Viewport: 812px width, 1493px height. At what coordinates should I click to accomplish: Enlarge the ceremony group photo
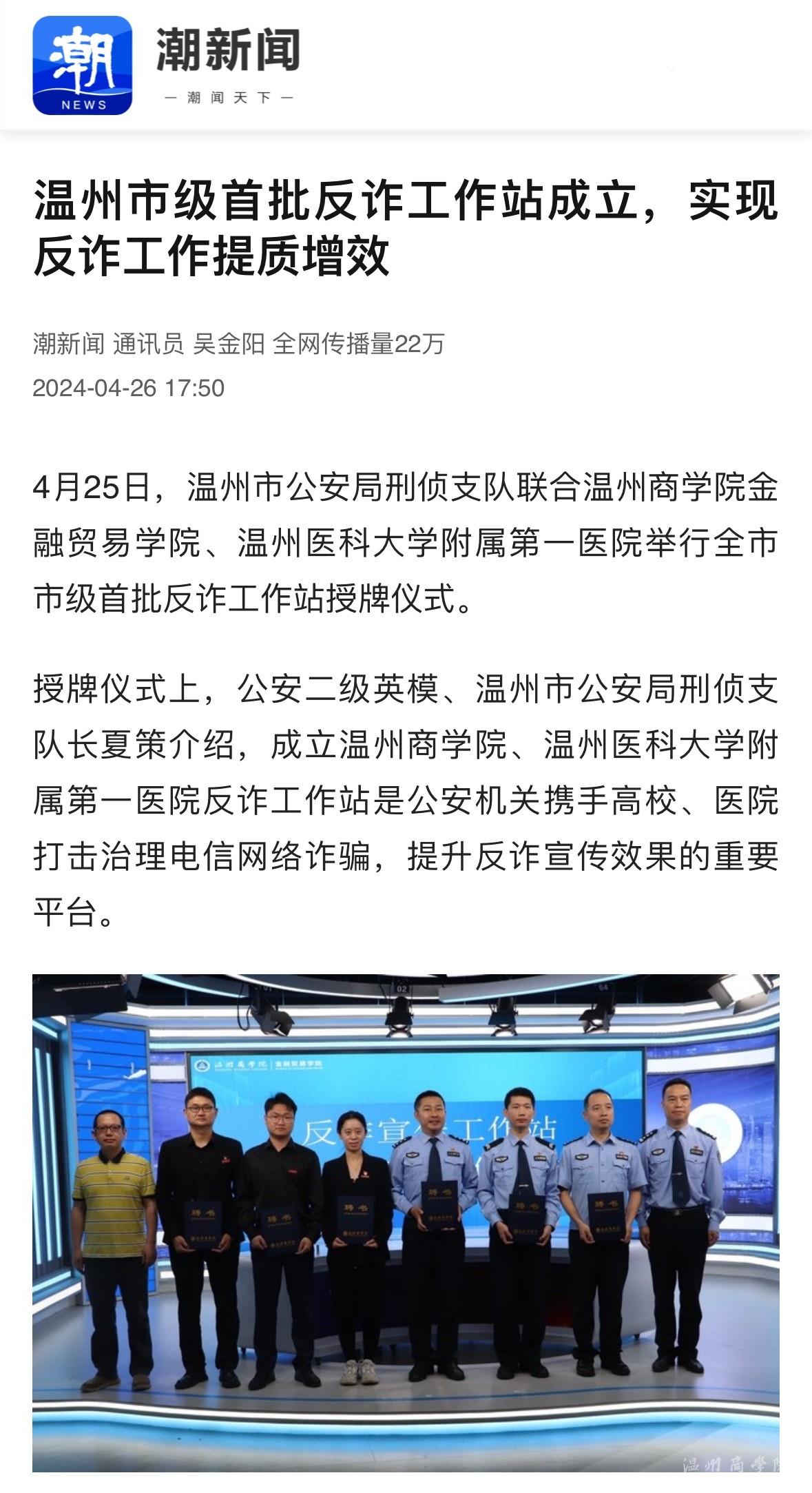coord(406,1222)
